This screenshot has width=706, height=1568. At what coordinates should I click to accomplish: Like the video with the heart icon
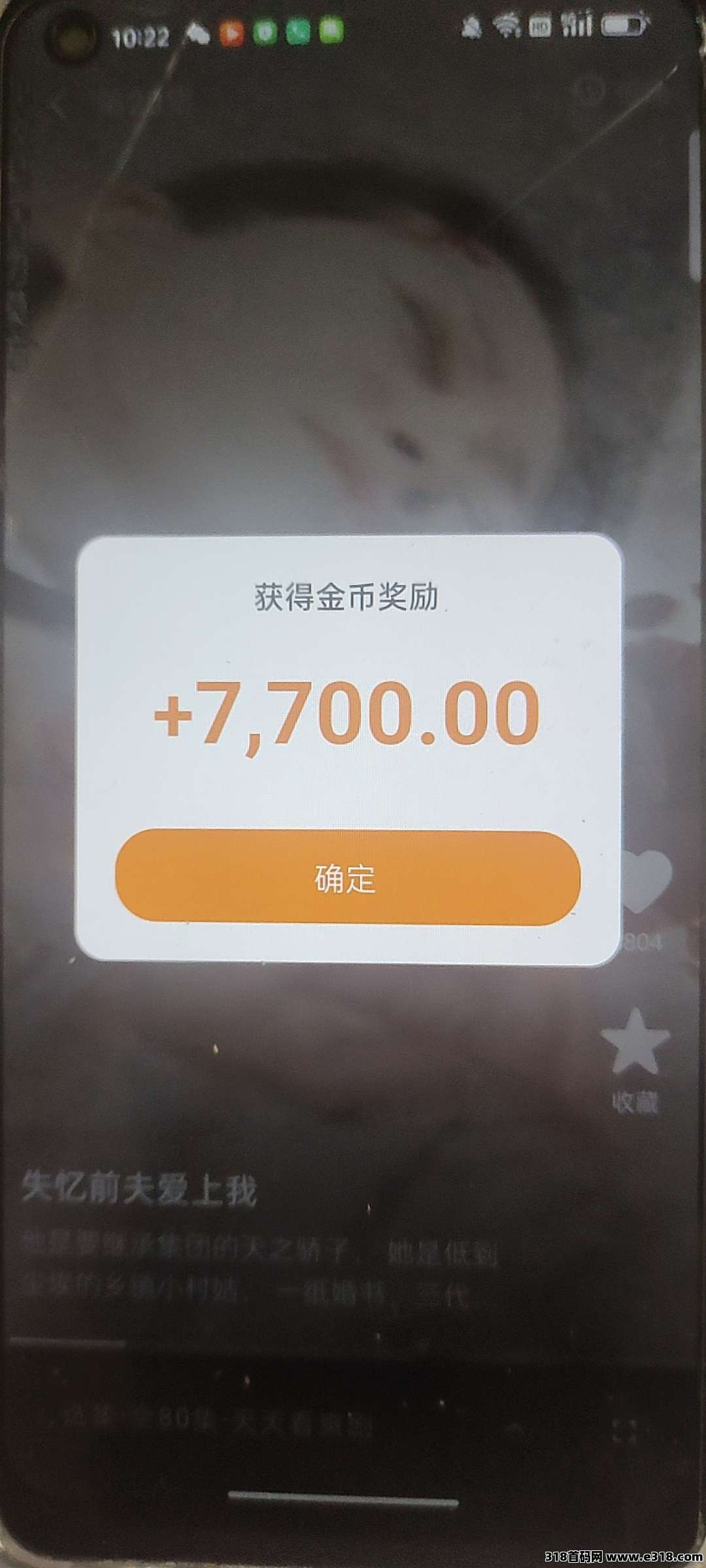coord(644,883)
